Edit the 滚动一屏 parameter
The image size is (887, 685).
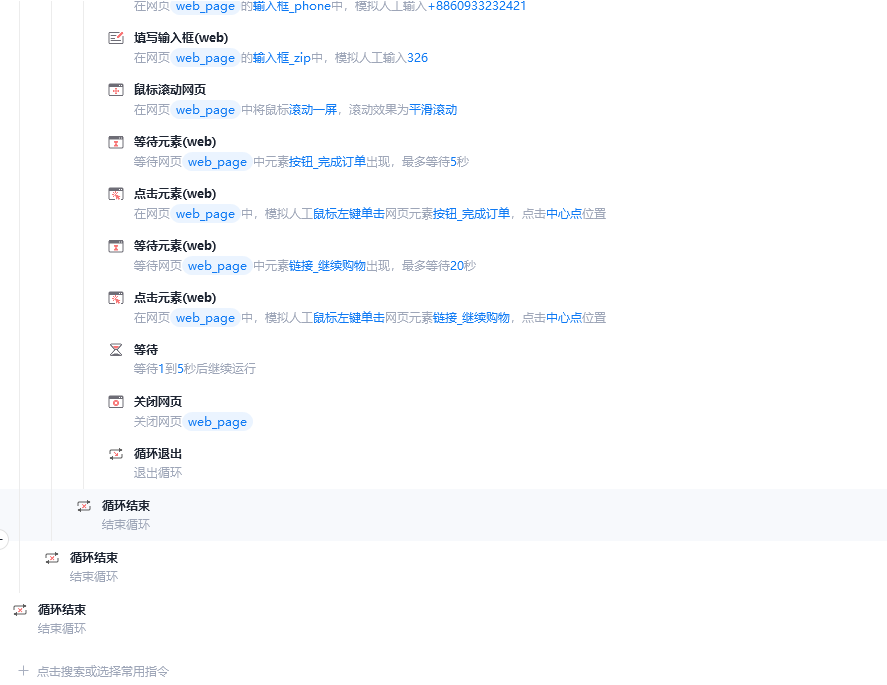tap(313, 110)
